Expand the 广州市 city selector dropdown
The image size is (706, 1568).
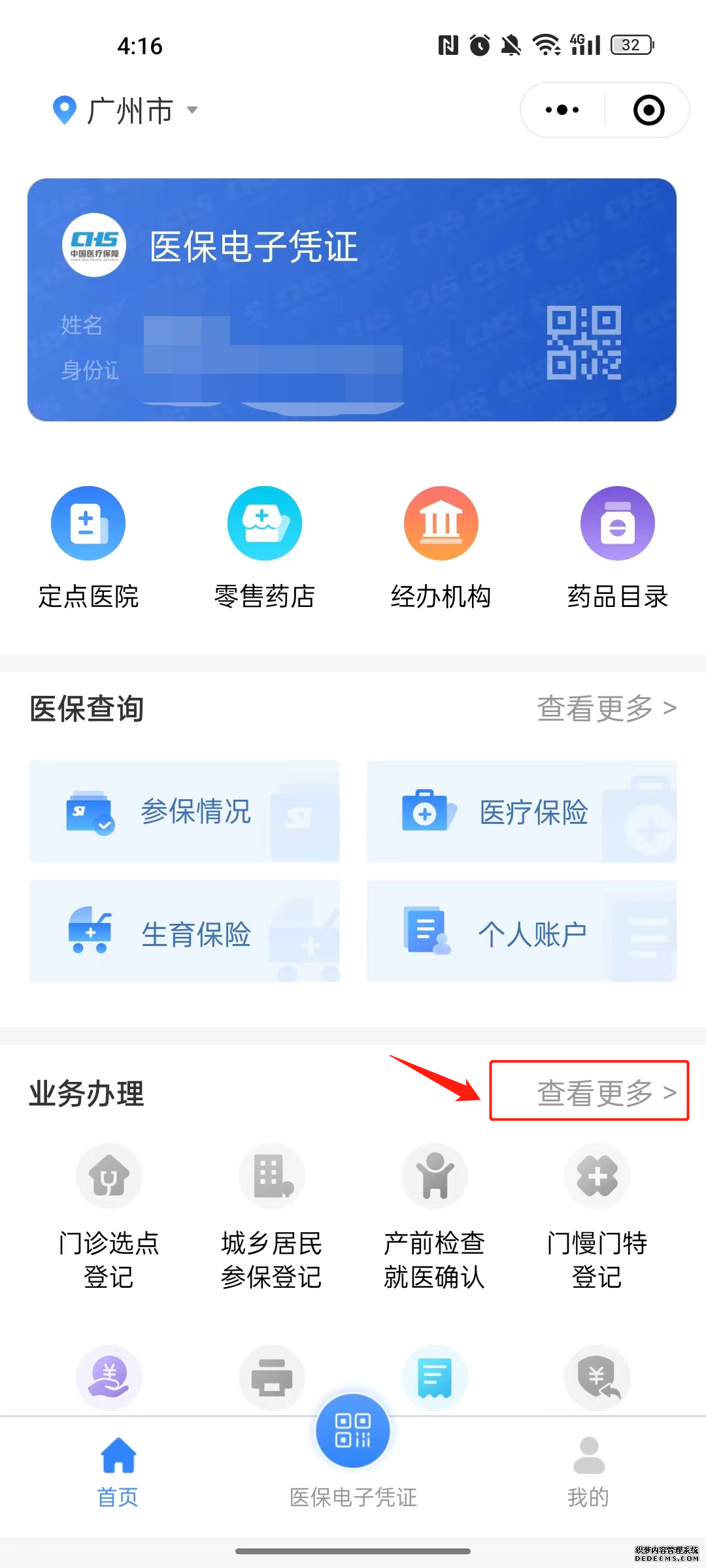(127, 110)
